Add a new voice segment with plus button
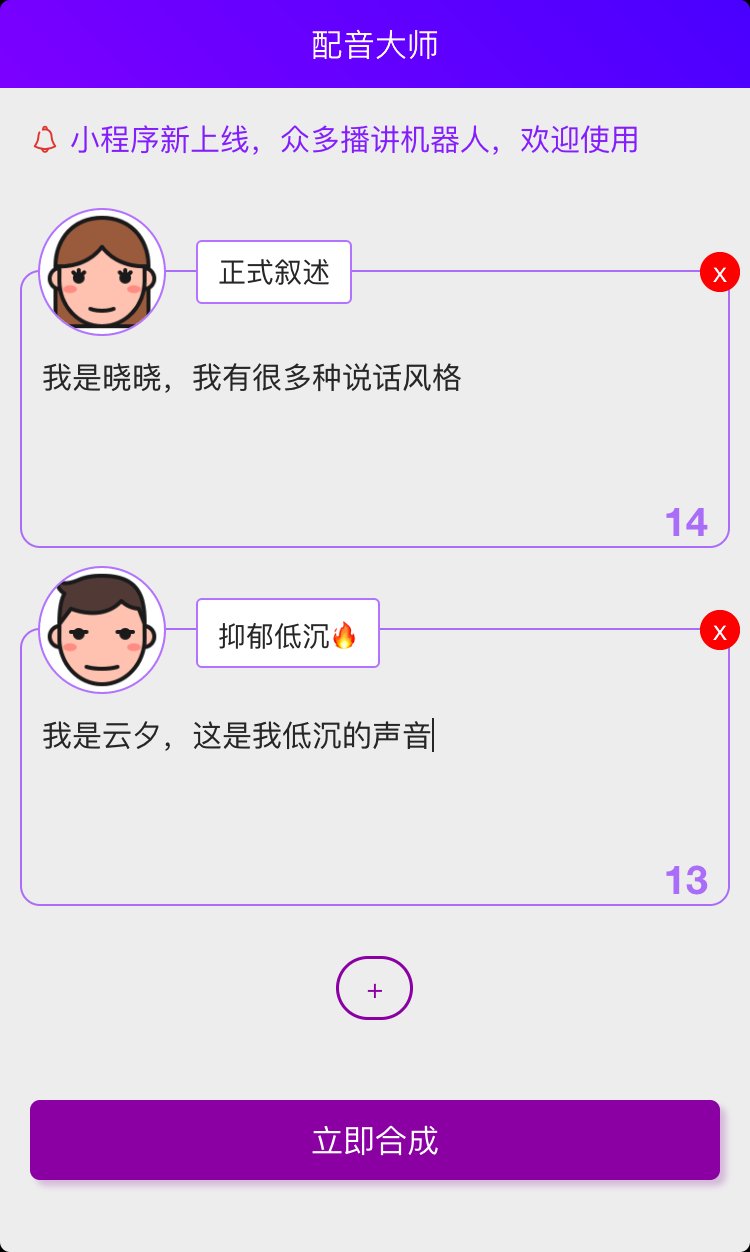This screenshot has width=750, height=1252. pyautogui.click(x=375, y=989)
